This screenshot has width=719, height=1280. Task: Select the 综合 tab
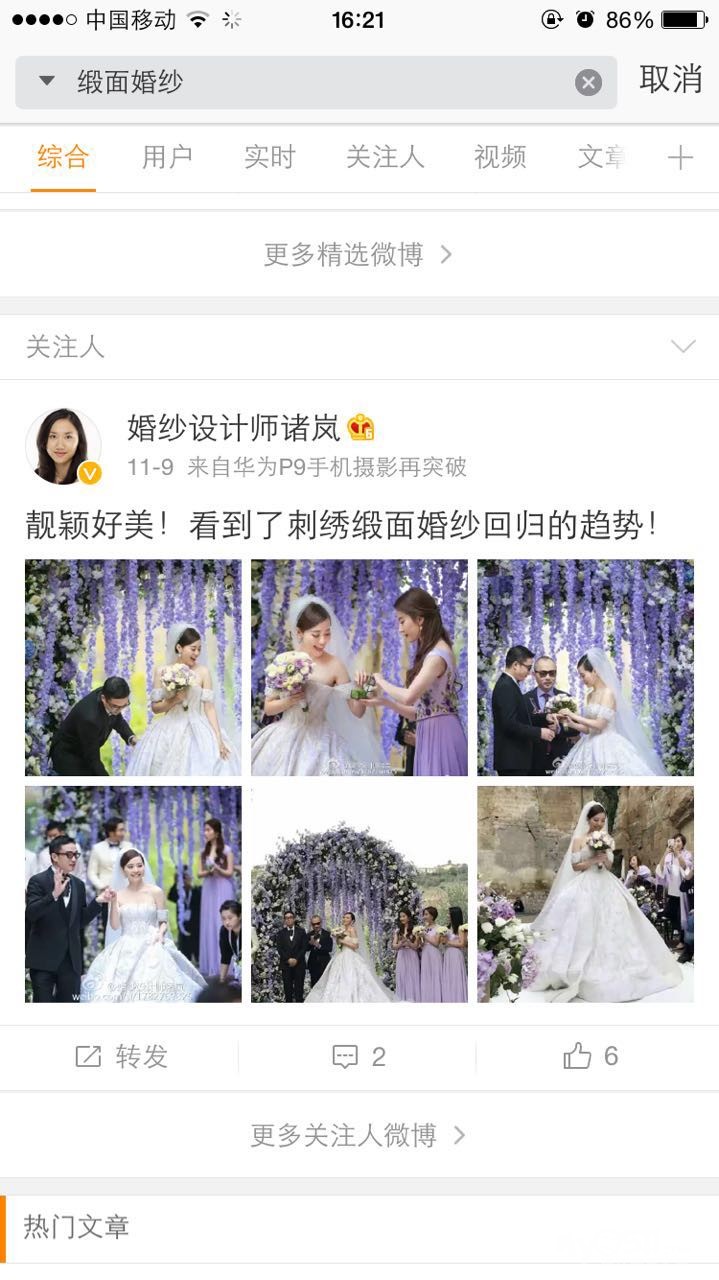point(63,157)
